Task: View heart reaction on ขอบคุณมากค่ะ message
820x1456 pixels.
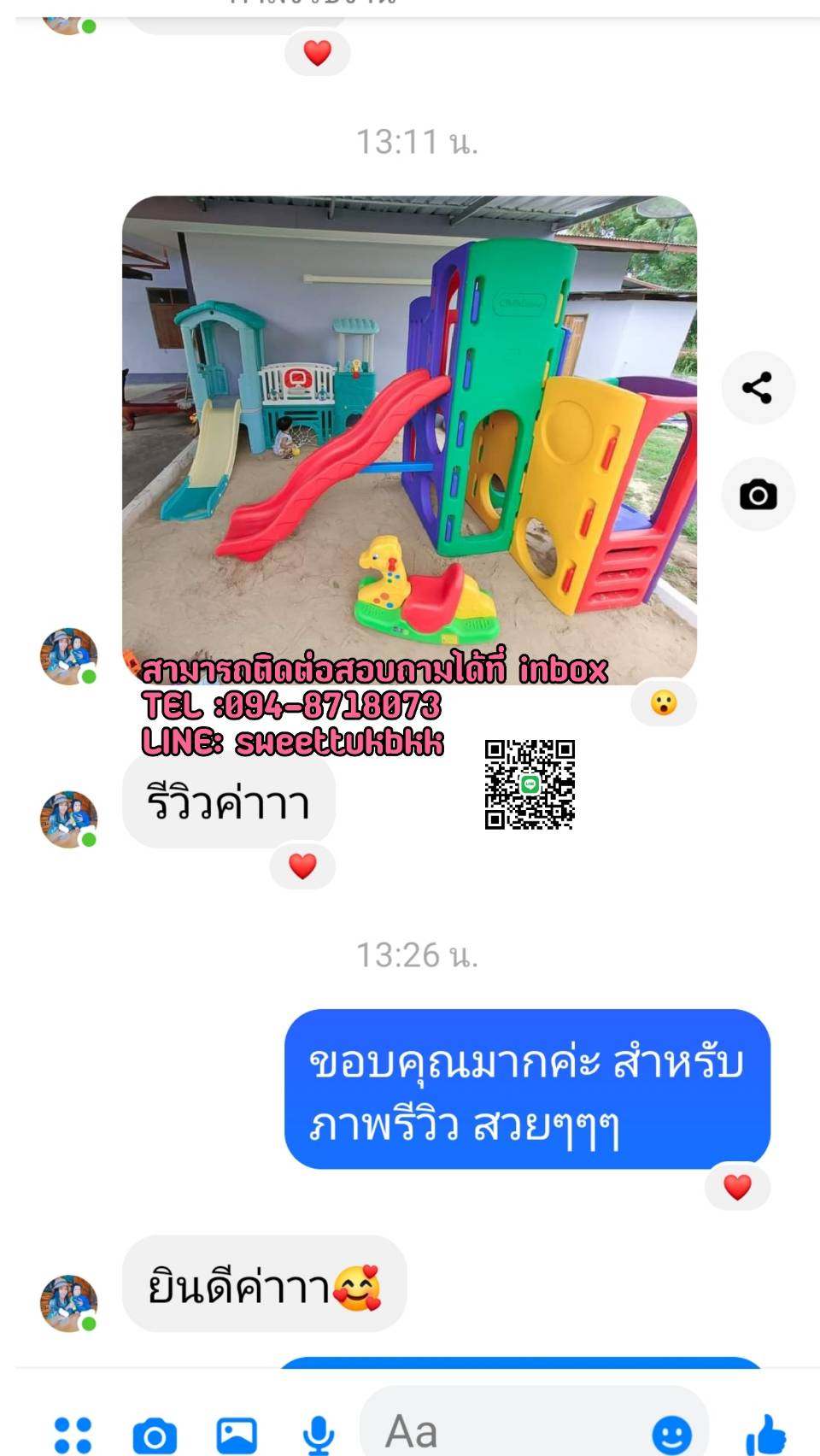Action: coord(737,1187)
